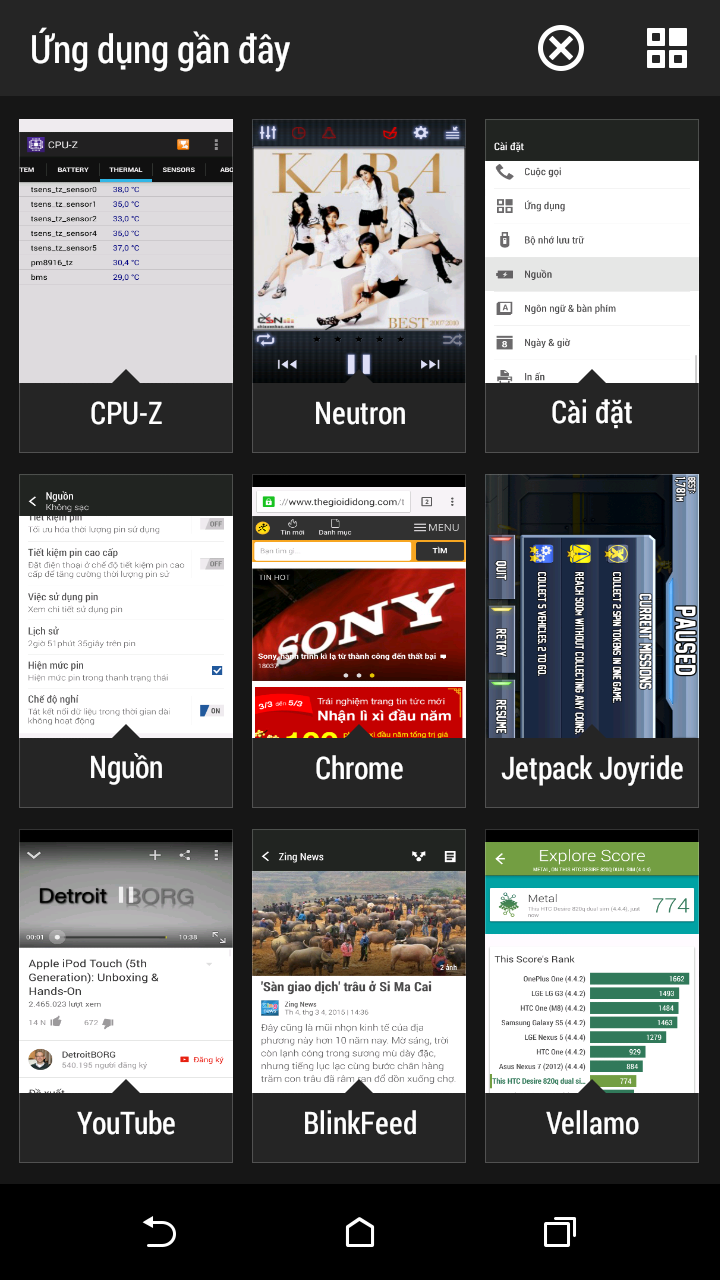Tap the system back button
The image size is (720, 1280).
(160, 1232)
